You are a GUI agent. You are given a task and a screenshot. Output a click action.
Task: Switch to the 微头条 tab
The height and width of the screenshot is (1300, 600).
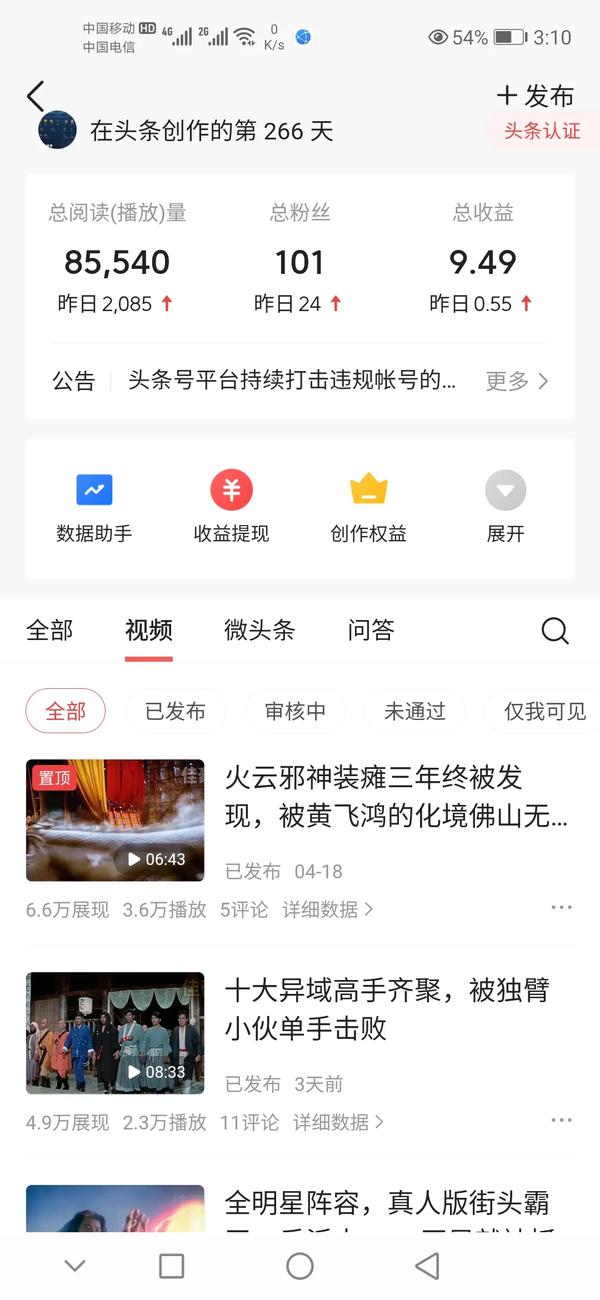(x=259, y=630)
